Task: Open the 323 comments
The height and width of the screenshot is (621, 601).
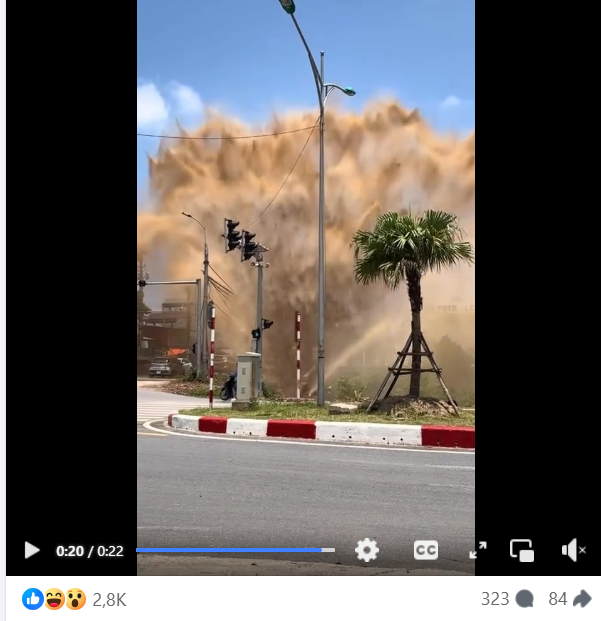Action: (x=508, y=599)
